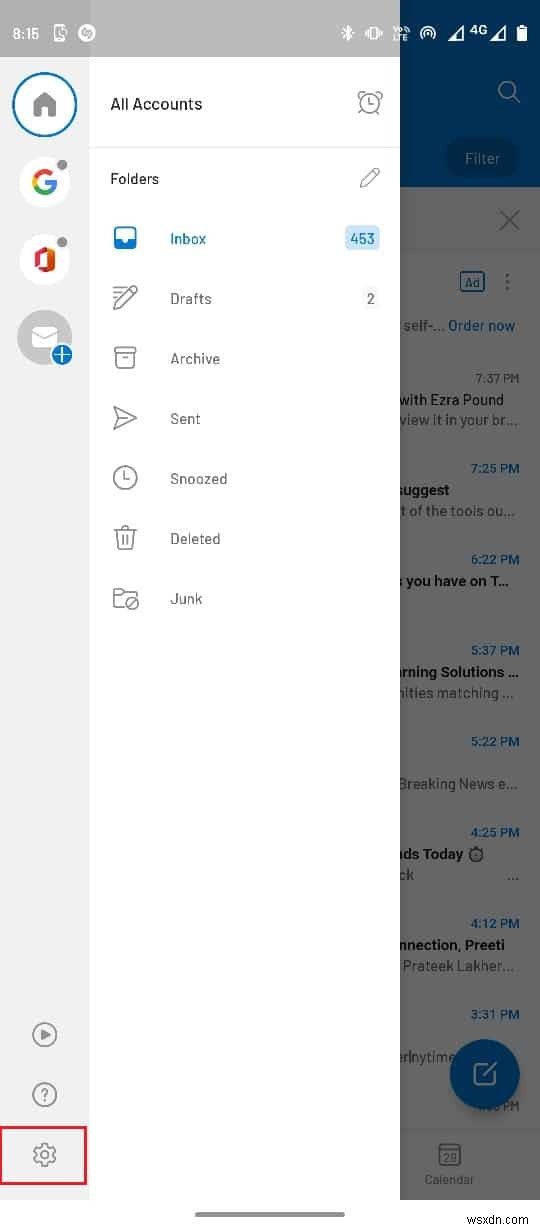Select the All Accounts home icon
Screen dimensions: 540x1230
coord(44,104)
